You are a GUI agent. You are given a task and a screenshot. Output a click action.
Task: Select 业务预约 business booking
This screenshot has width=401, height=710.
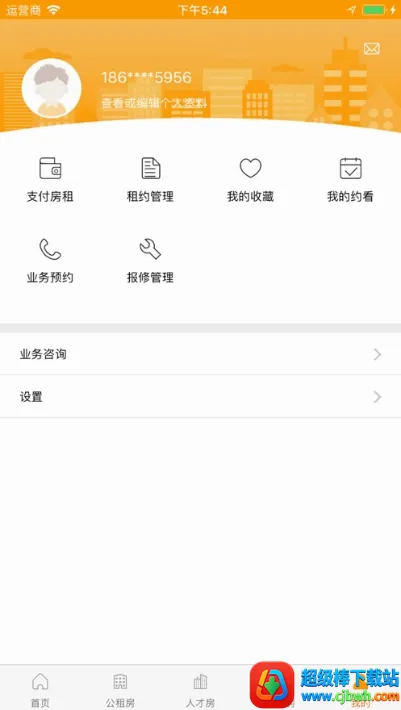(x=50, y=261)
